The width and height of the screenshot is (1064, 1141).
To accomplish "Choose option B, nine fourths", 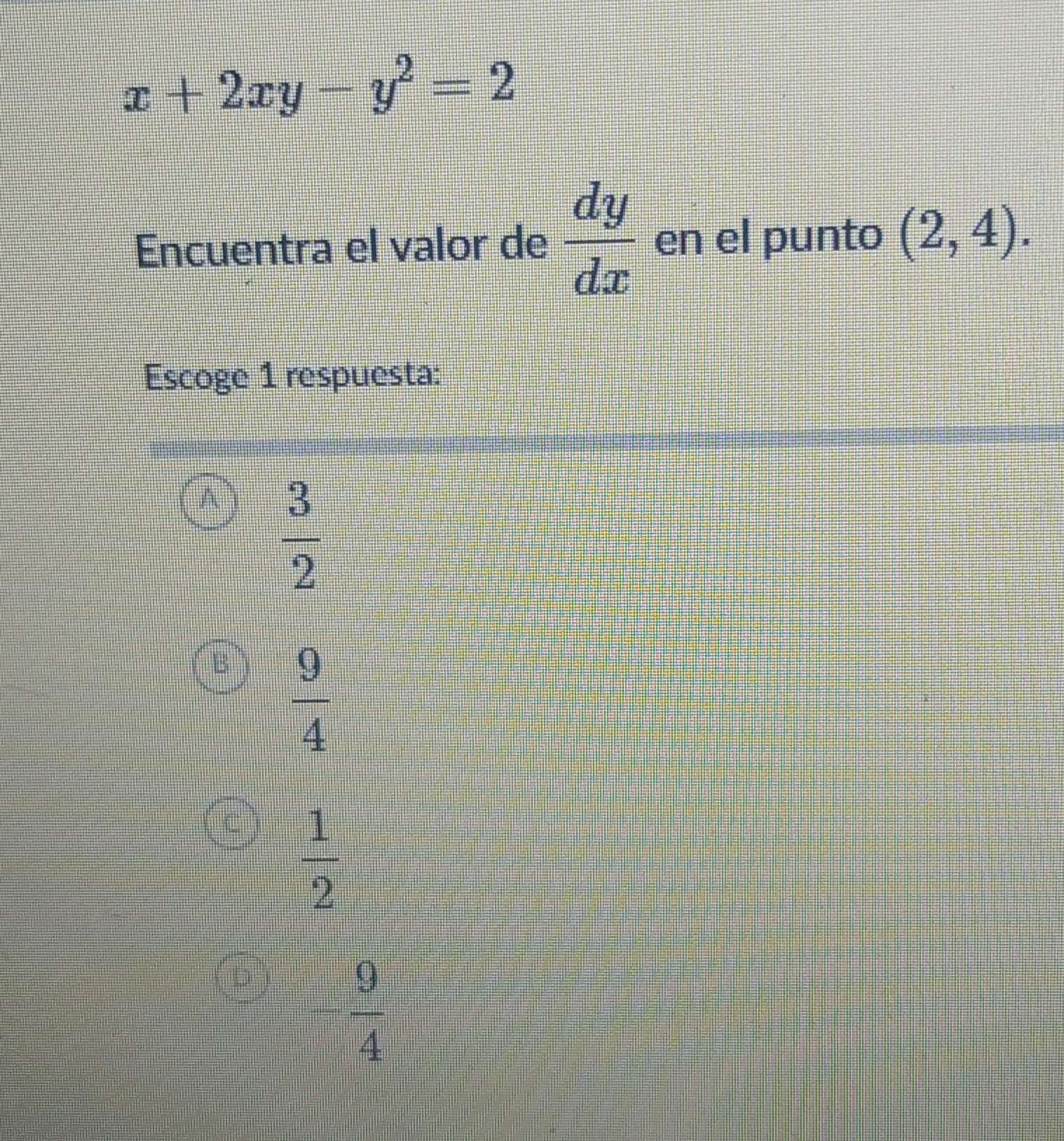I will 221,667.
